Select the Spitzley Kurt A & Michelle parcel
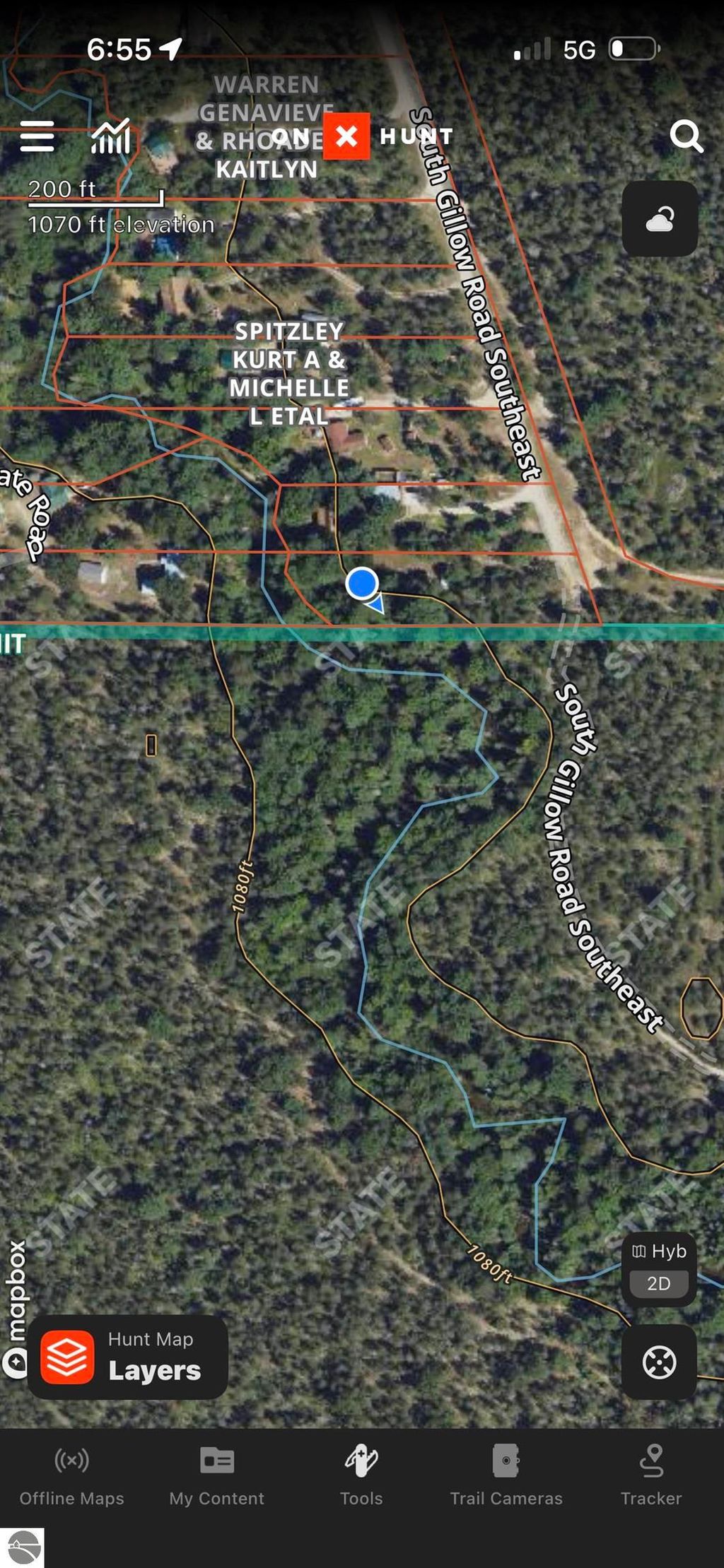Screen dimensions: 724x1568 click(288, 373)
